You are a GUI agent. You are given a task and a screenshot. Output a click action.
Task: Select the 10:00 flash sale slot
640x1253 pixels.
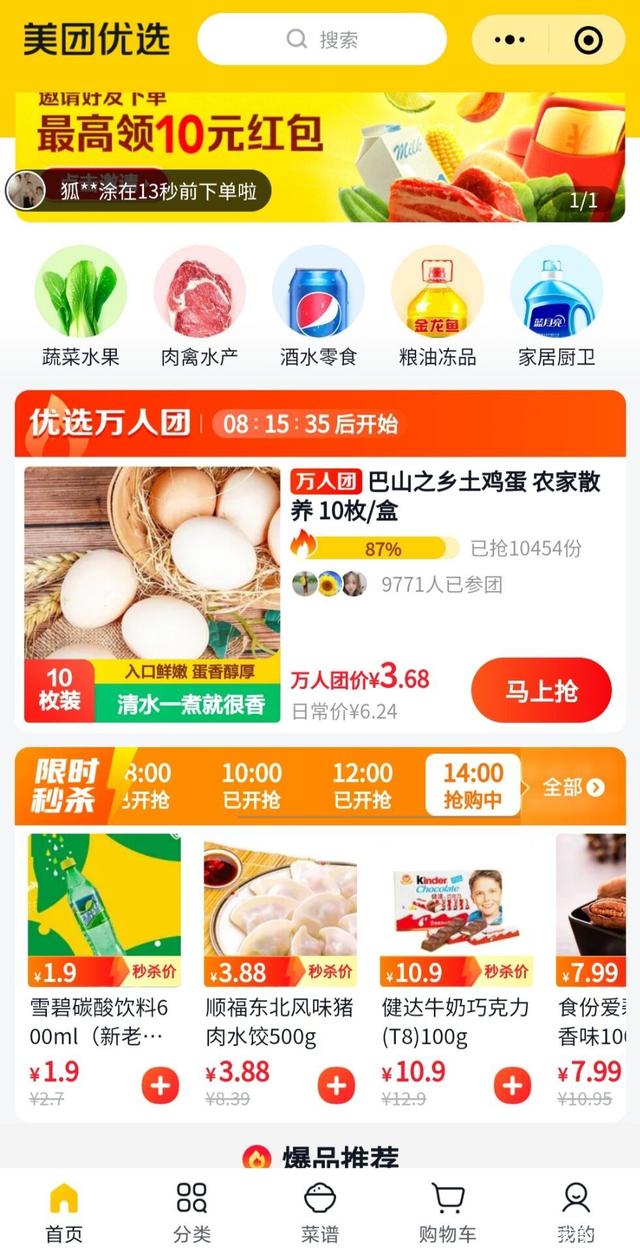[x=252, y=786]
